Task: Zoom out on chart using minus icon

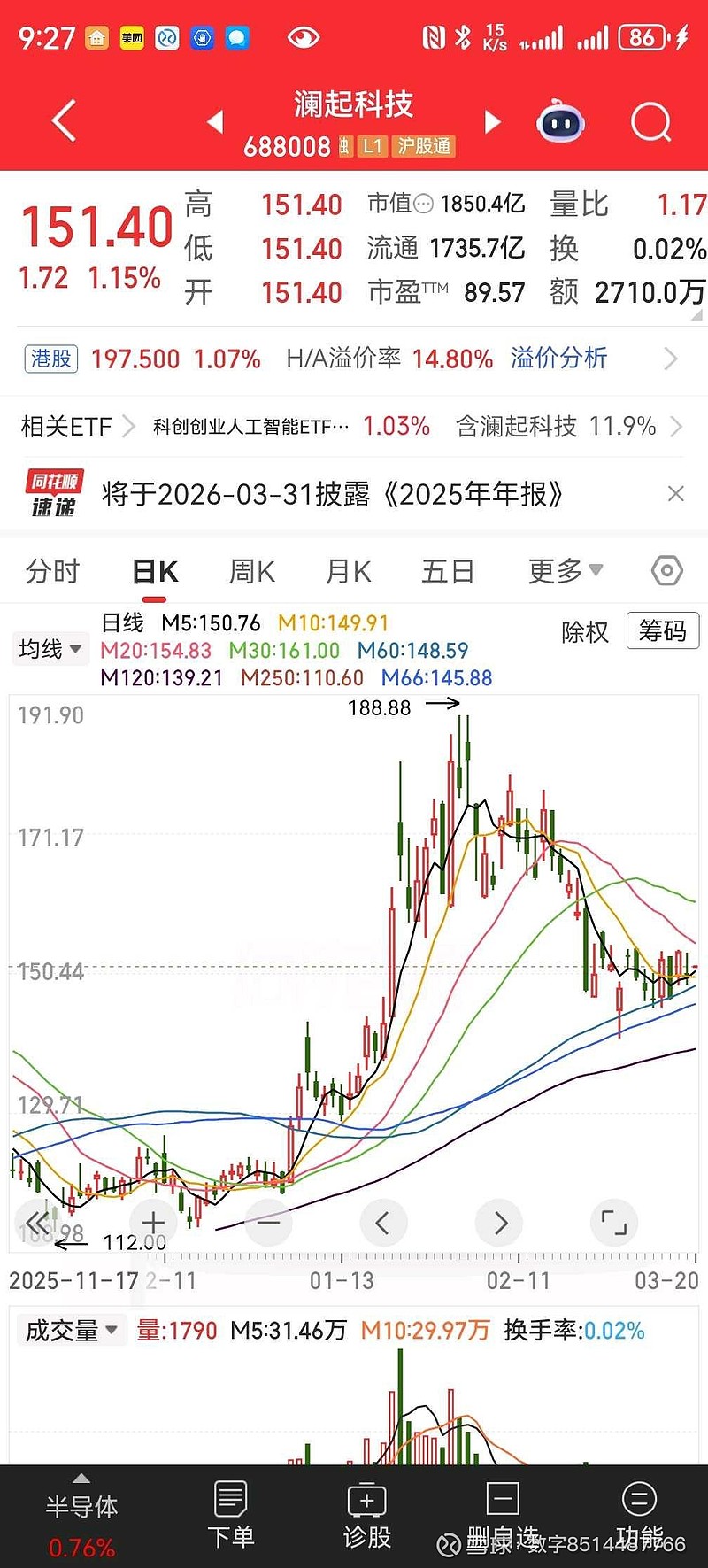Action: point(268,1223)
